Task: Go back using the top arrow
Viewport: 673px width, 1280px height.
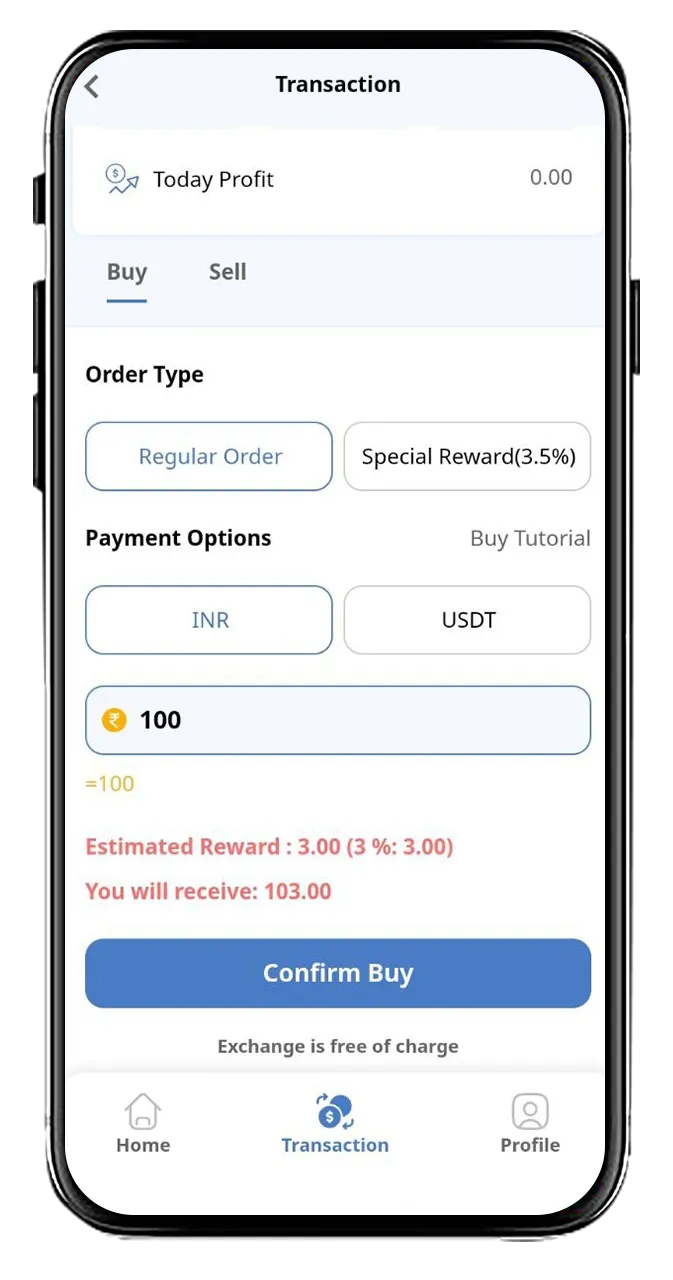Action: 92,86
